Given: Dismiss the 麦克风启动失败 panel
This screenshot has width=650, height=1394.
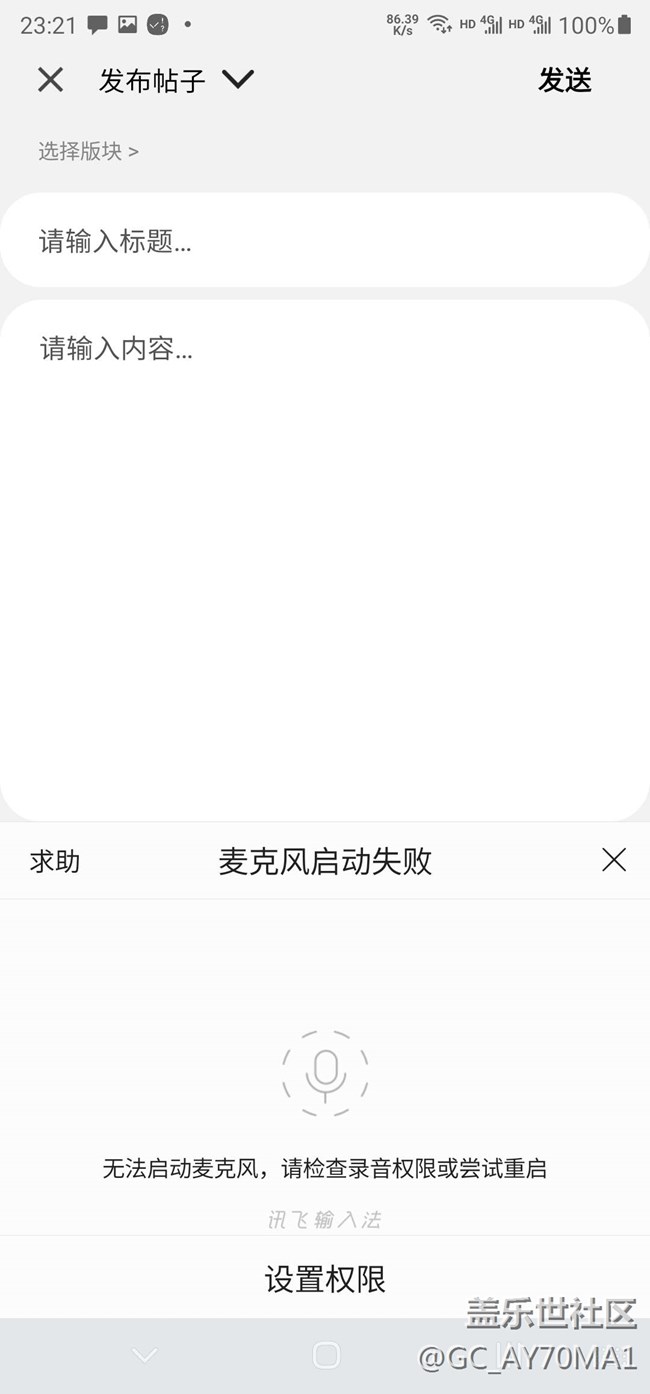Looking at the screenshot, I should 614,860.
